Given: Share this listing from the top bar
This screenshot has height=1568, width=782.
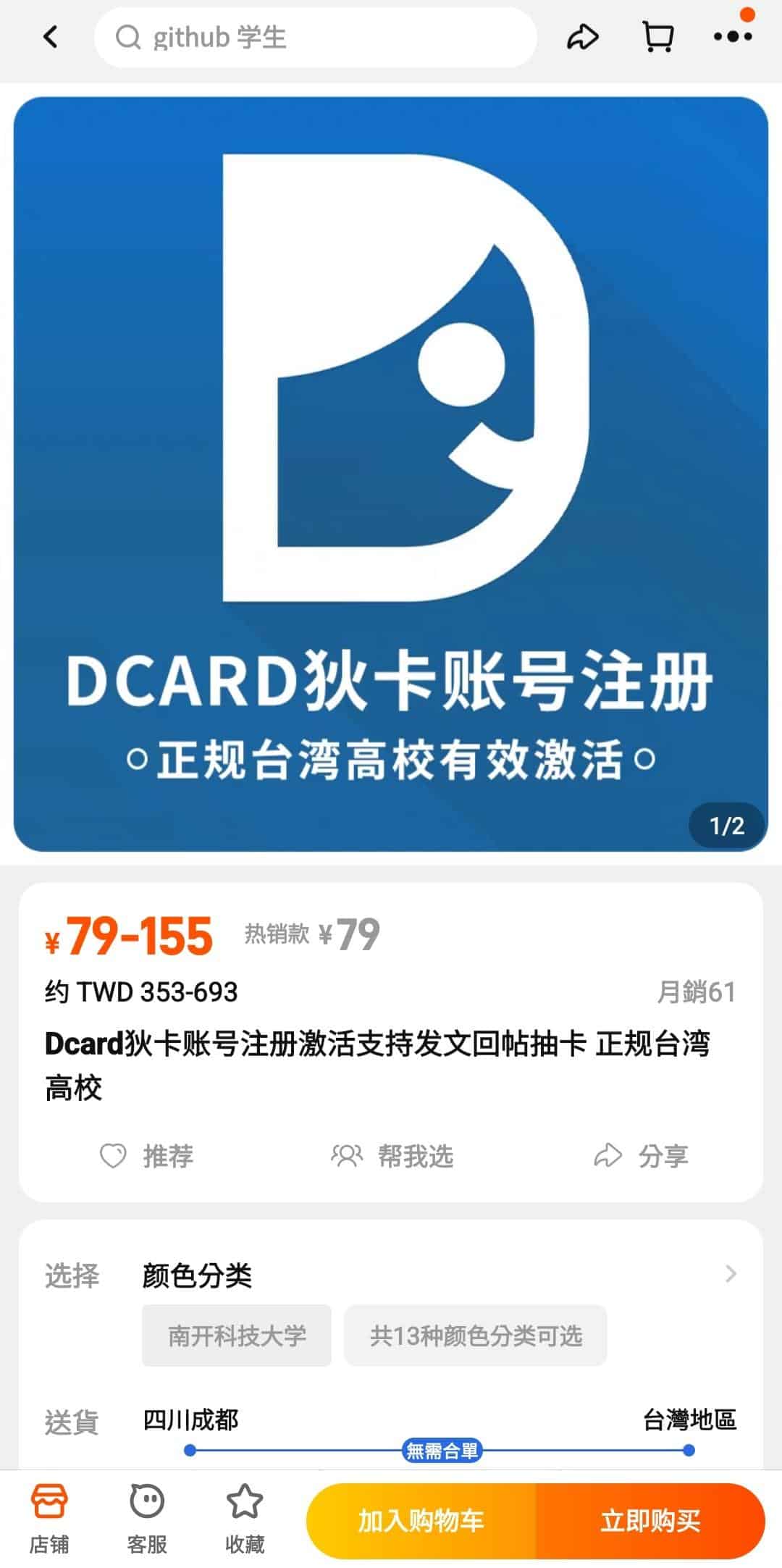Looking at the screenshot, I should point(583,37).
